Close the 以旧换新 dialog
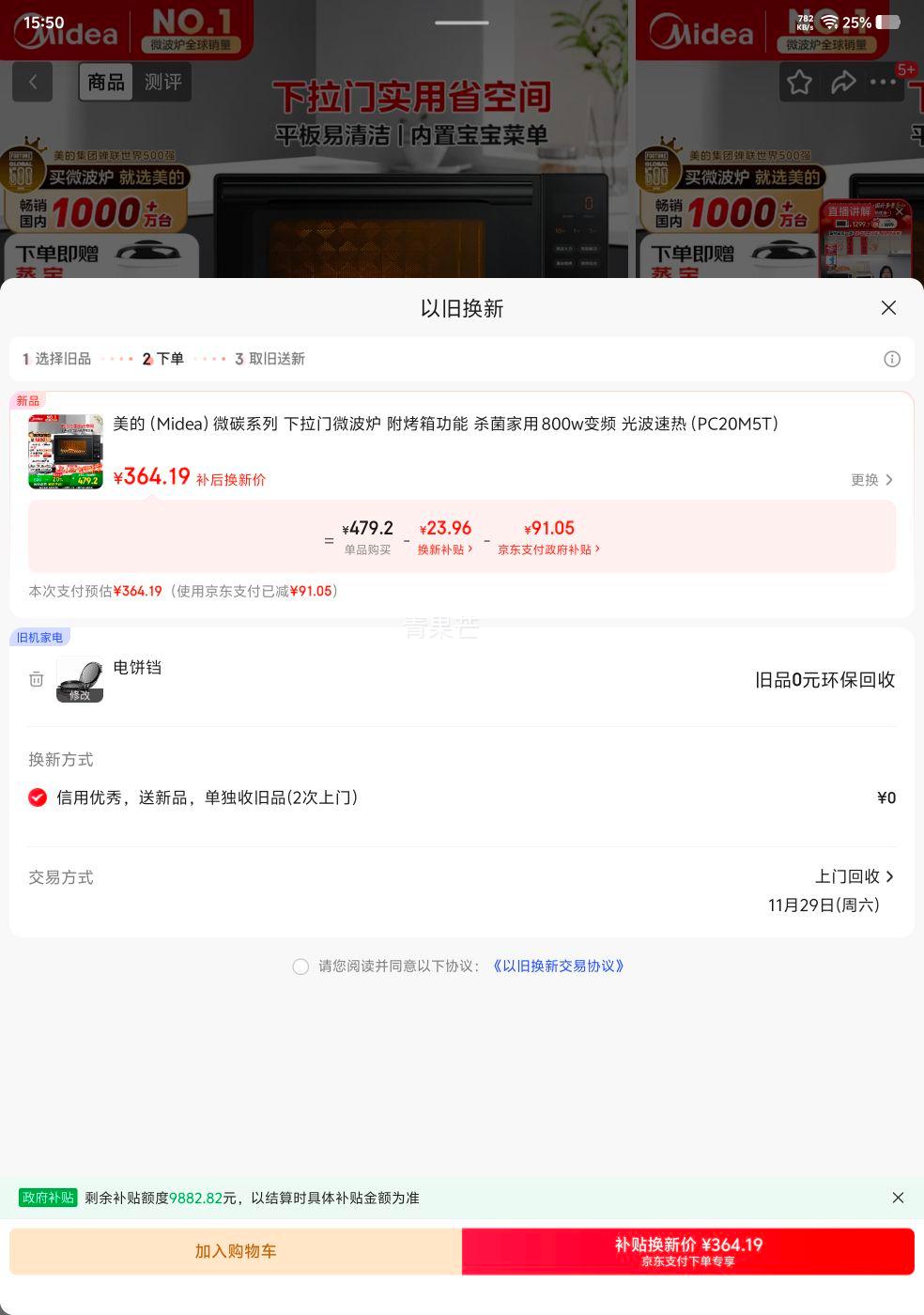 point(888,307)
